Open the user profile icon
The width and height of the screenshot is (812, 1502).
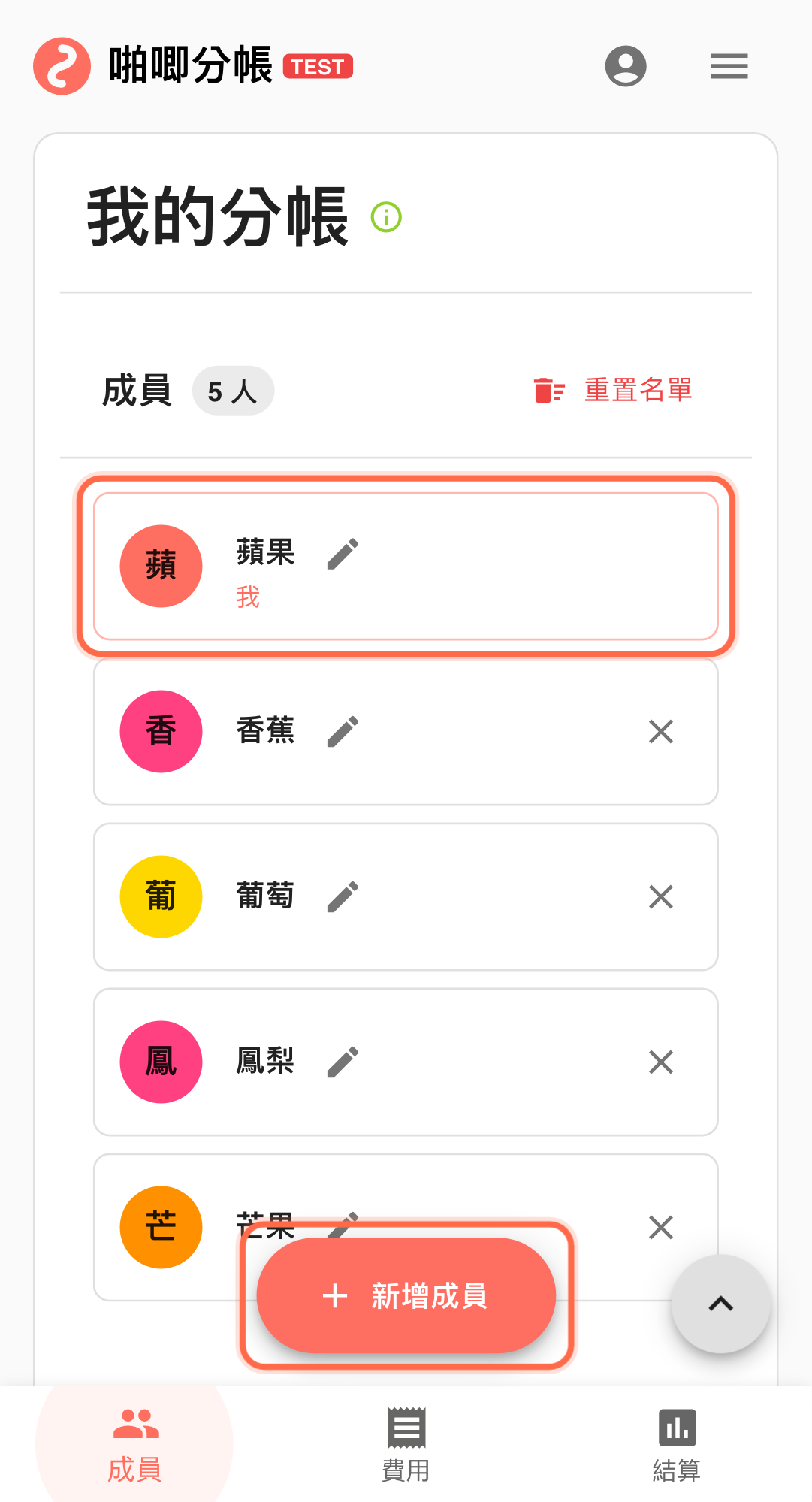626,66
